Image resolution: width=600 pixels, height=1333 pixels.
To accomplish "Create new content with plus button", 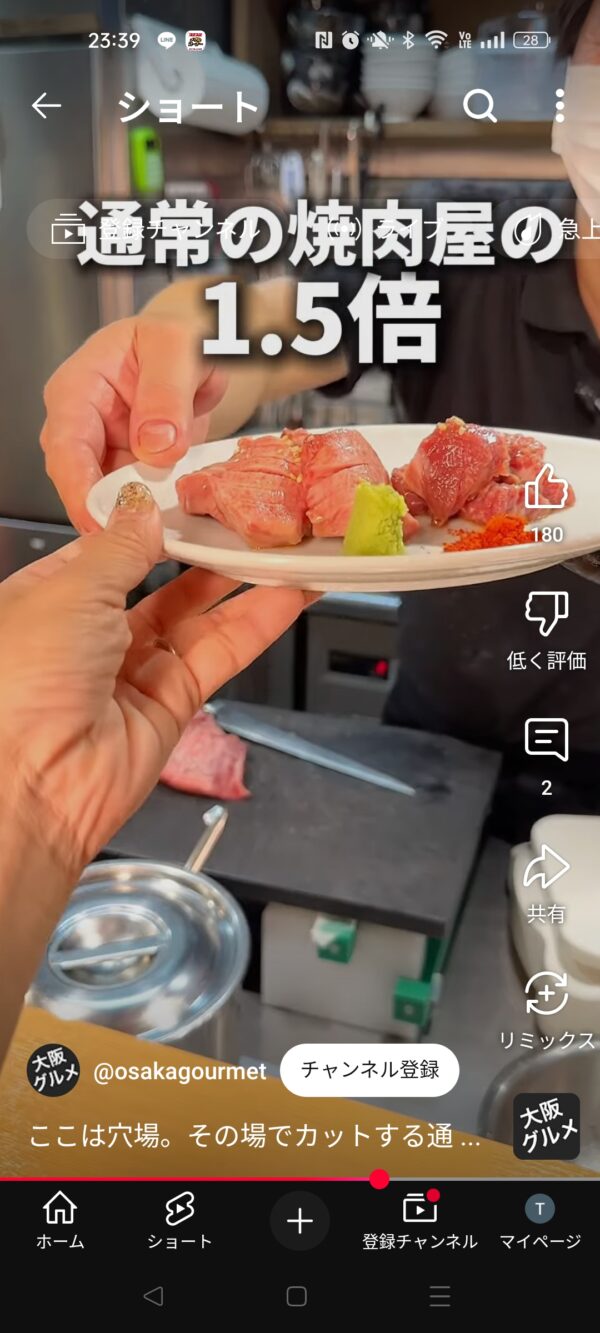I will (x=300, y=1221).
